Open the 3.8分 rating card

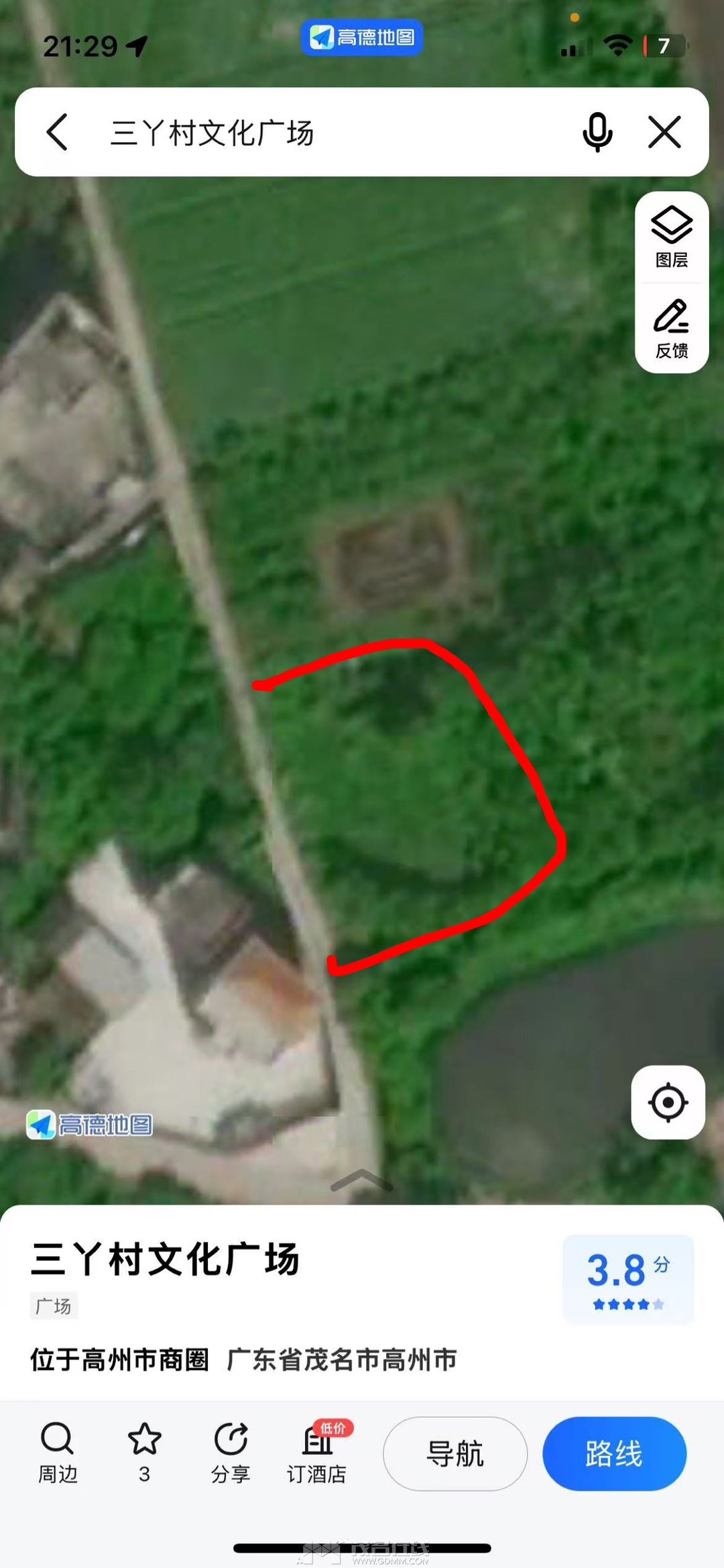click(628, 1278)
